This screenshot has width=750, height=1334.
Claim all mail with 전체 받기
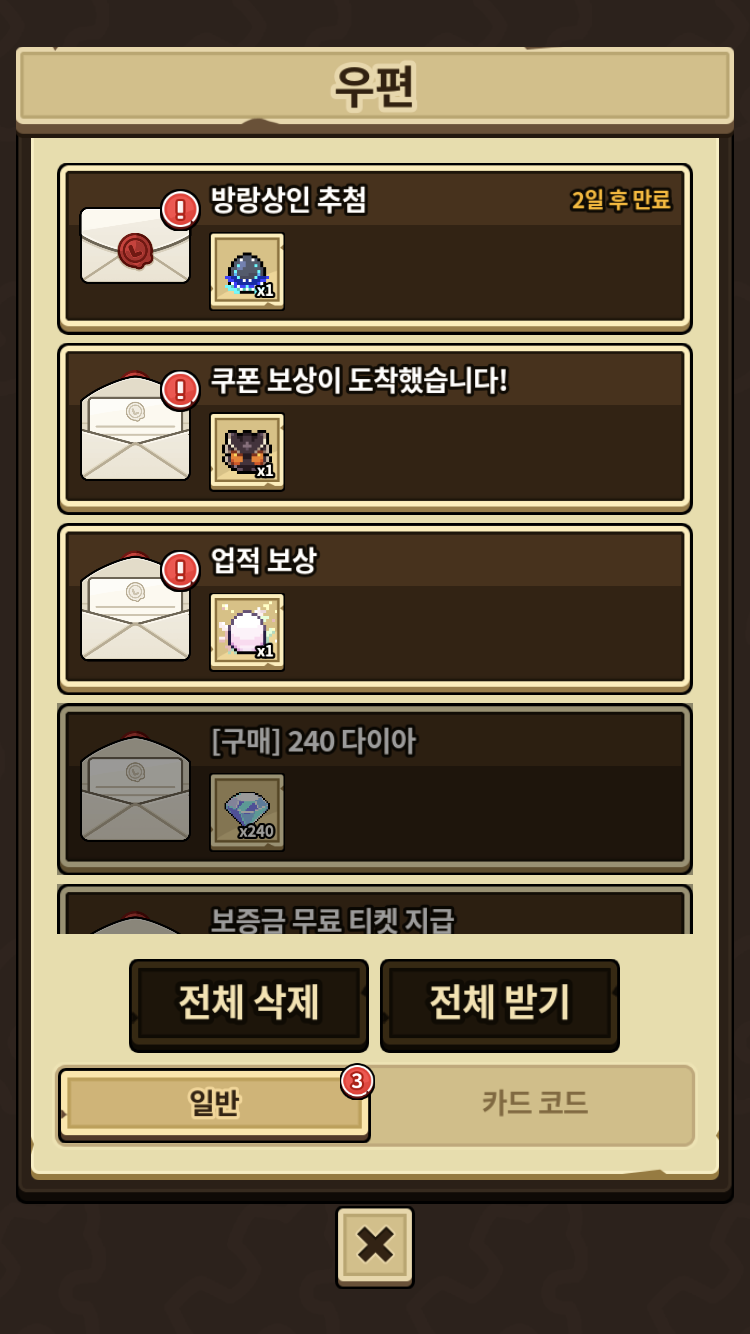pos(499,1003)
